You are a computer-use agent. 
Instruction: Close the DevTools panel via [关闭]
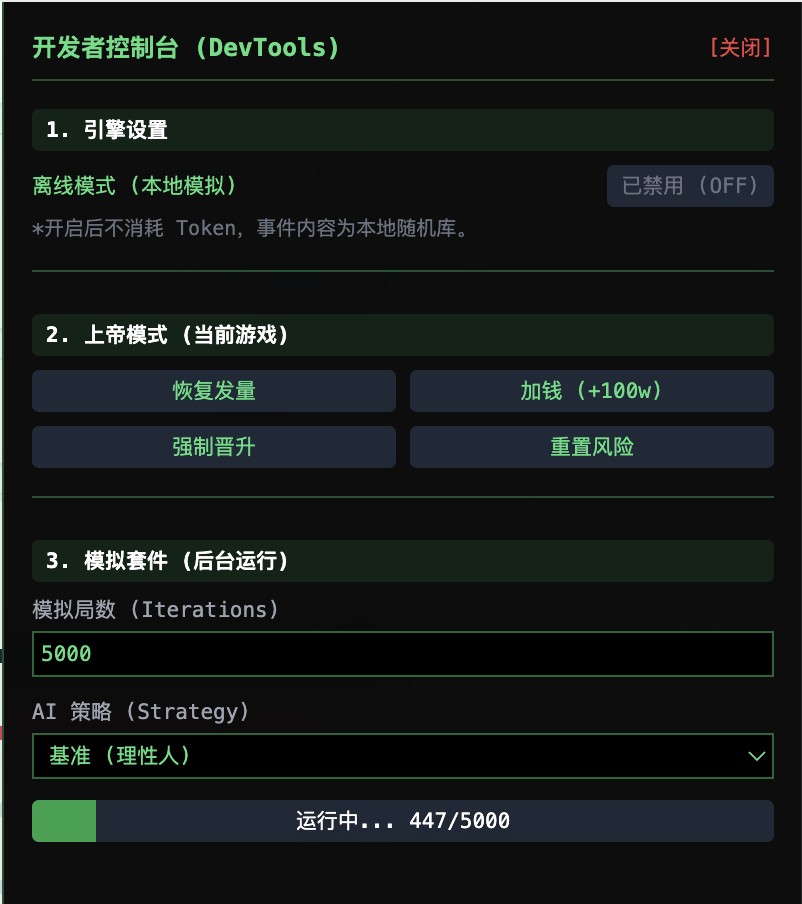(740, 48)
